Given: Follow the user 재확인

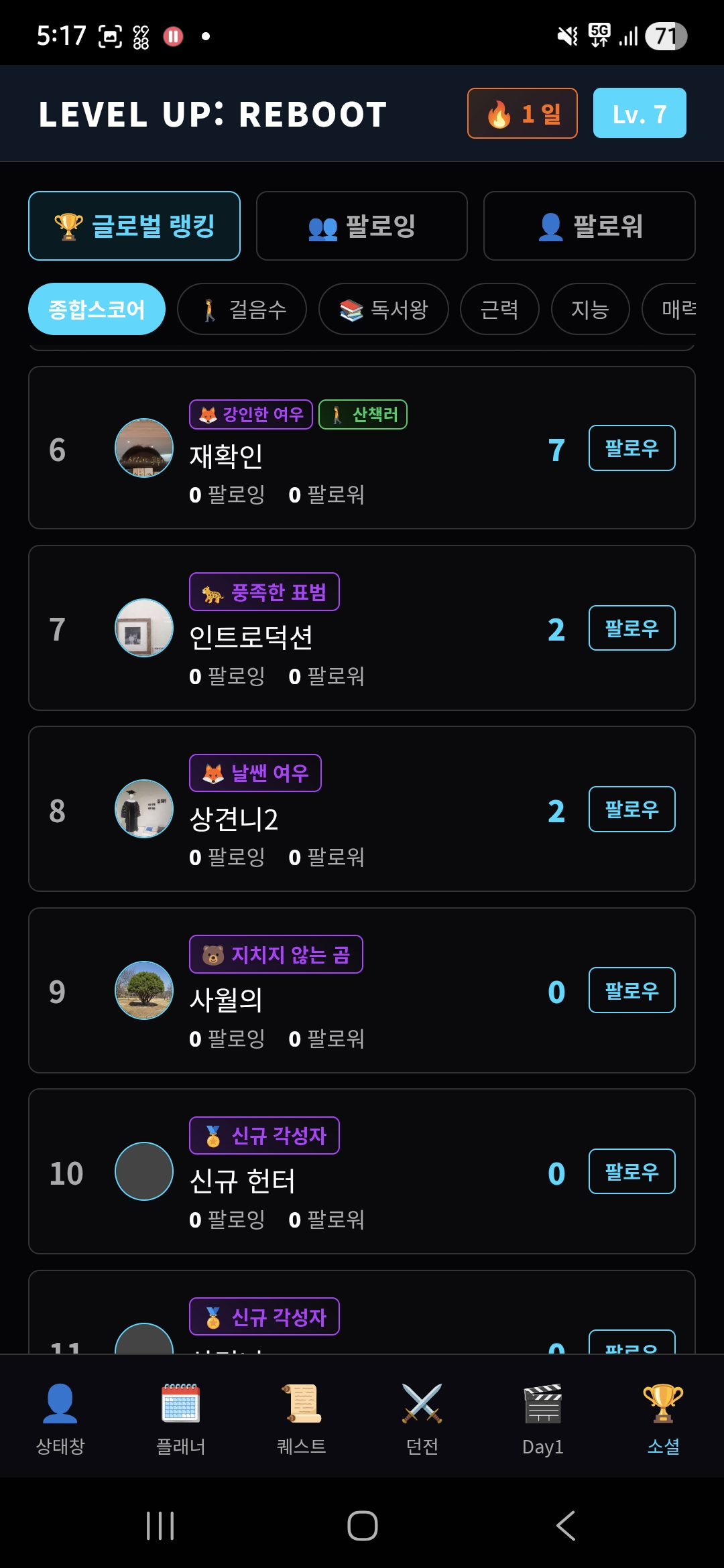Looking at the screenshot, I should [x=631, y=448].
